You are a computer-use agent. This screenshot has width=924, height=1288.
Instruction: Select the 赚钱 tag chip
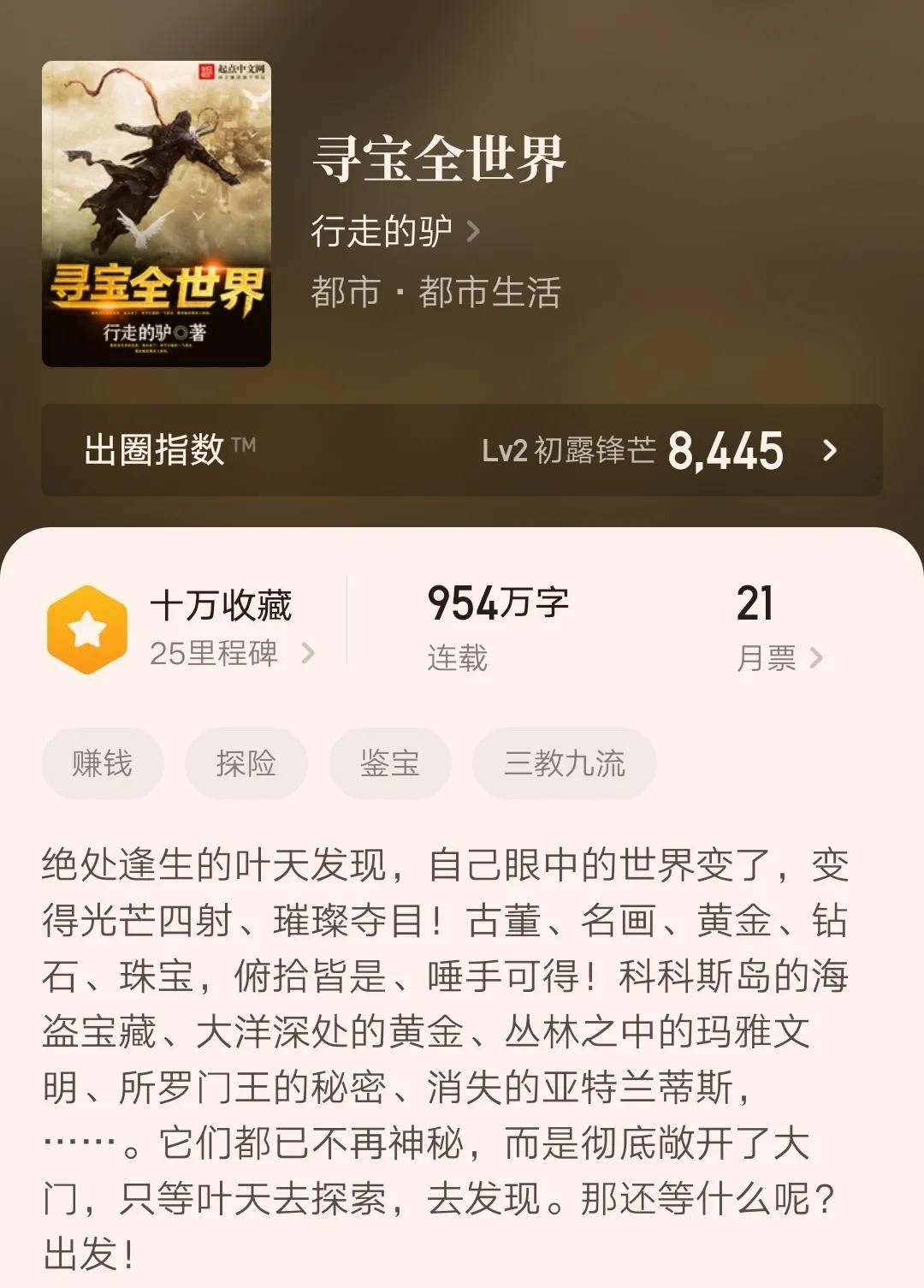tap(103, 763)
